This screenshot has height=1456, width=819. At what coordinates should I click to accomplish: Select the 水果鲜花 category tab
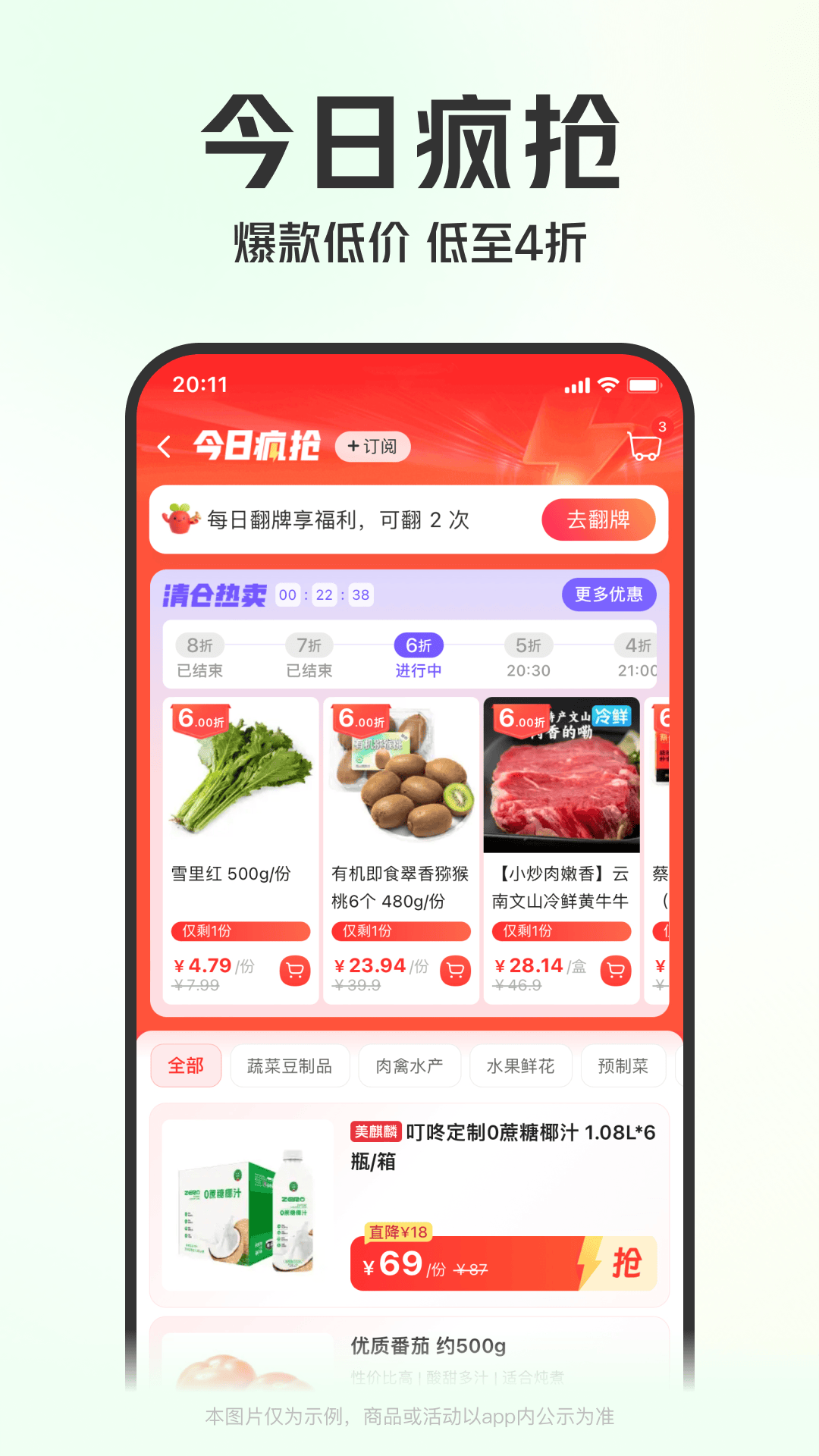click(x=520, y=1065)
